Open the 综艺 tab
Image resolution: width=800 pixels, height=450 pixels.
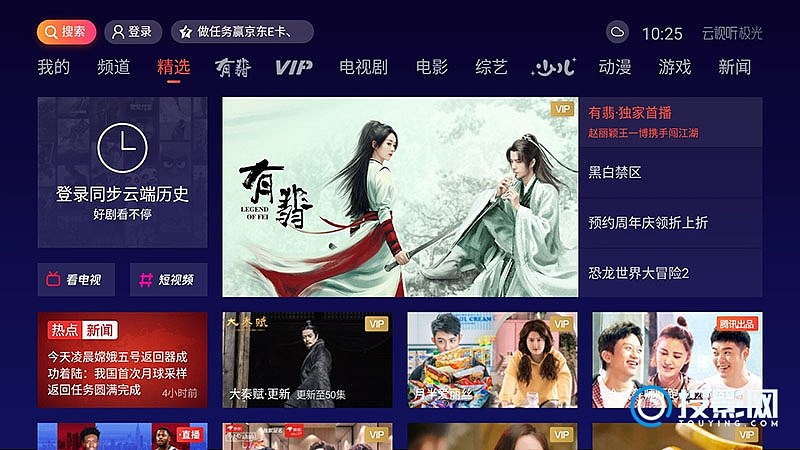491,68
